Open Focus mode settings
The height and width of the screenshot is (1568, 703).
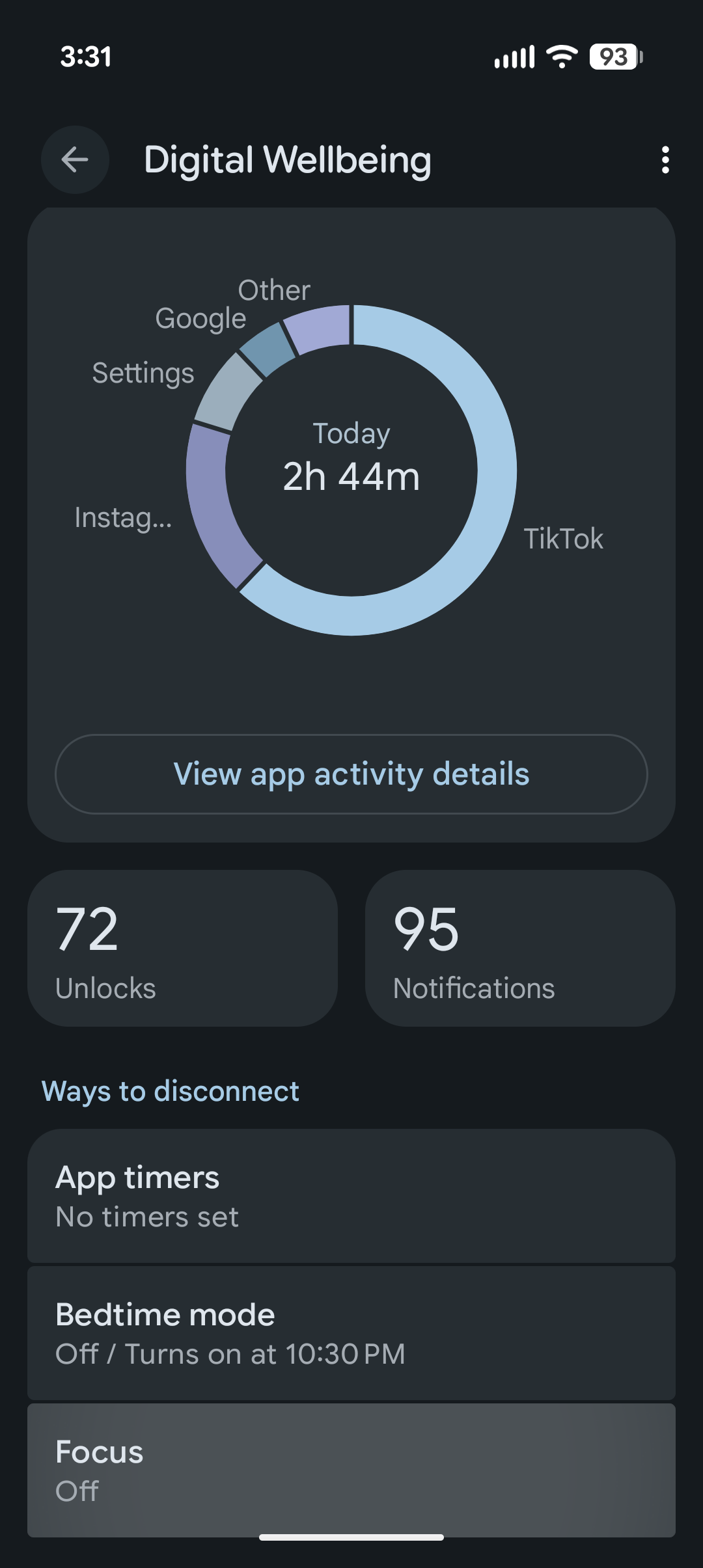[351, 1470]
